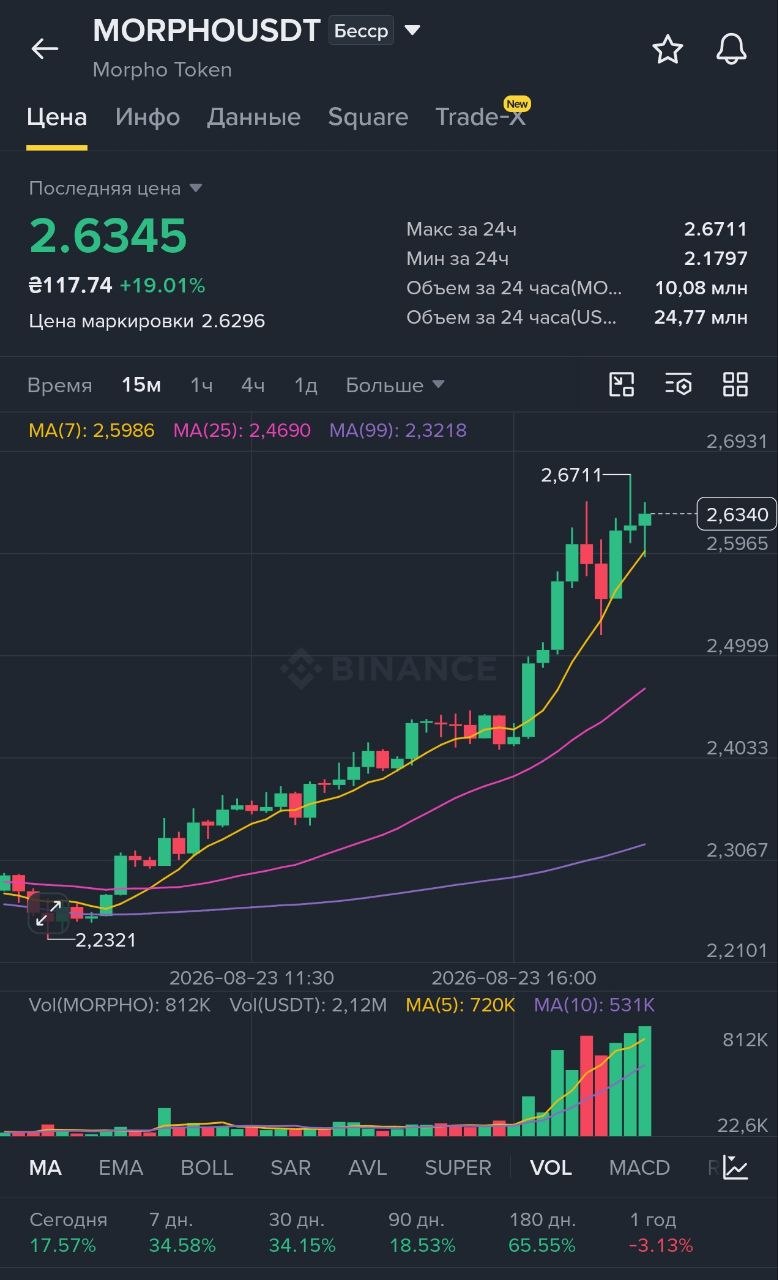Open the price alert bell
The height and width of the screenshot is (1280, 778).
click(x=732, y=49)
